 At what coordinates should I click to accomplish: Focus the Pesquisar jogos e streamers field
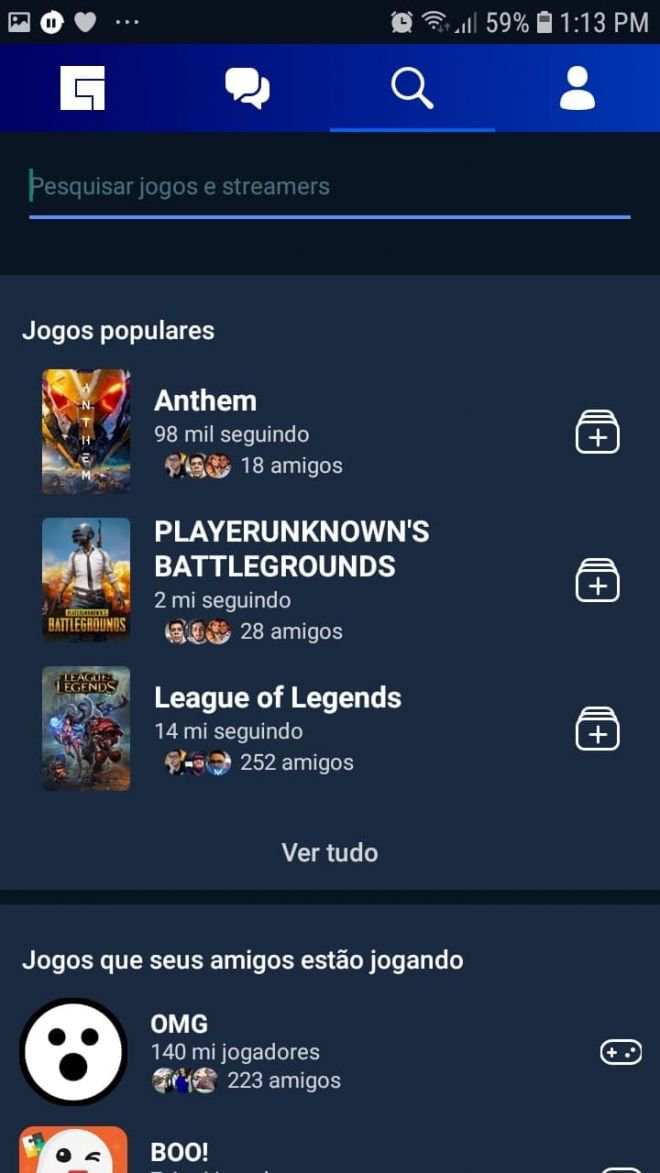pos(330,187)
